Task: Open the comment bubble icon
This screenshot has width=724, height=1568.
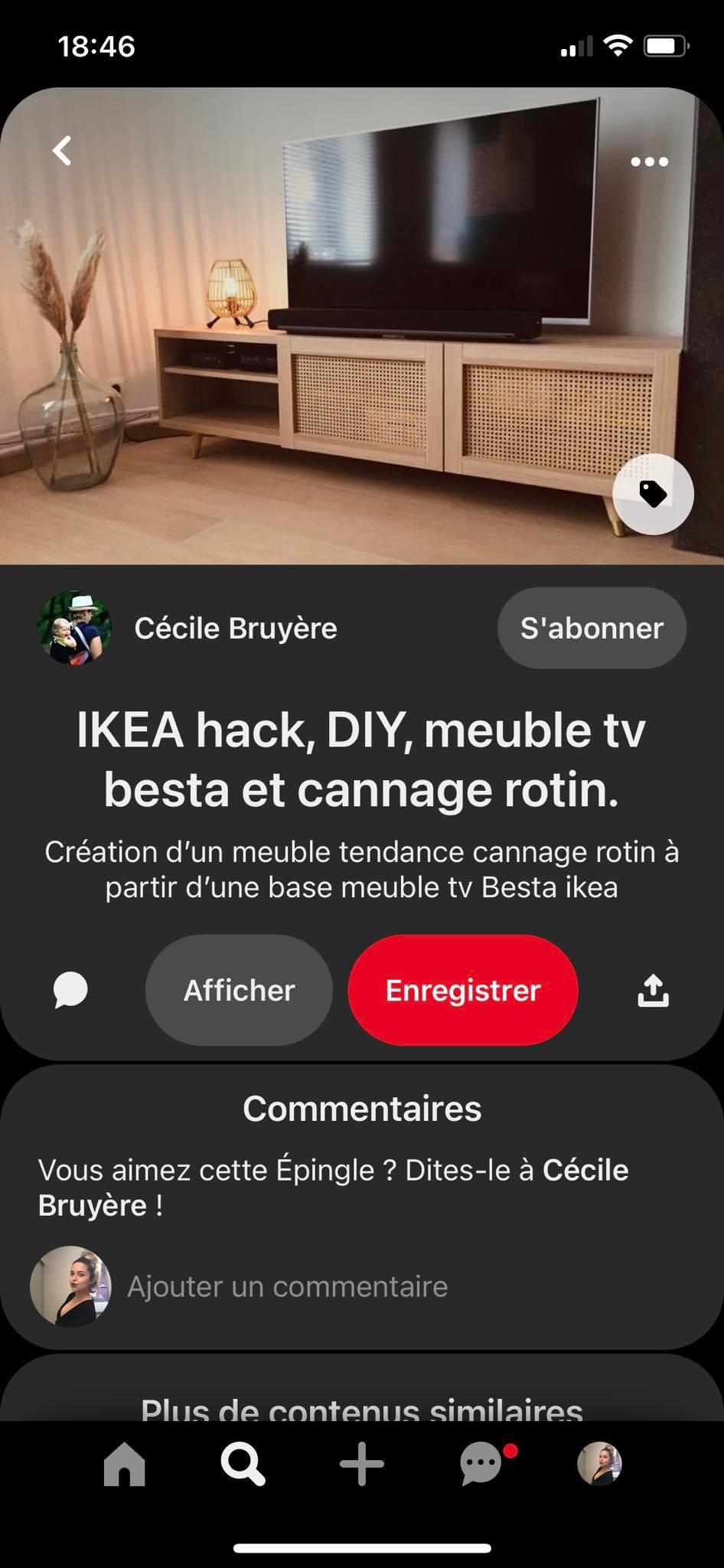Action: tap(70, 990)
